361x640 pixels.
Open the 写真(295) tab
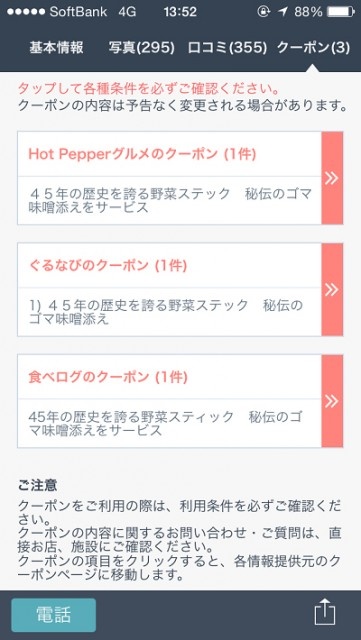click(x=142, y=48)
